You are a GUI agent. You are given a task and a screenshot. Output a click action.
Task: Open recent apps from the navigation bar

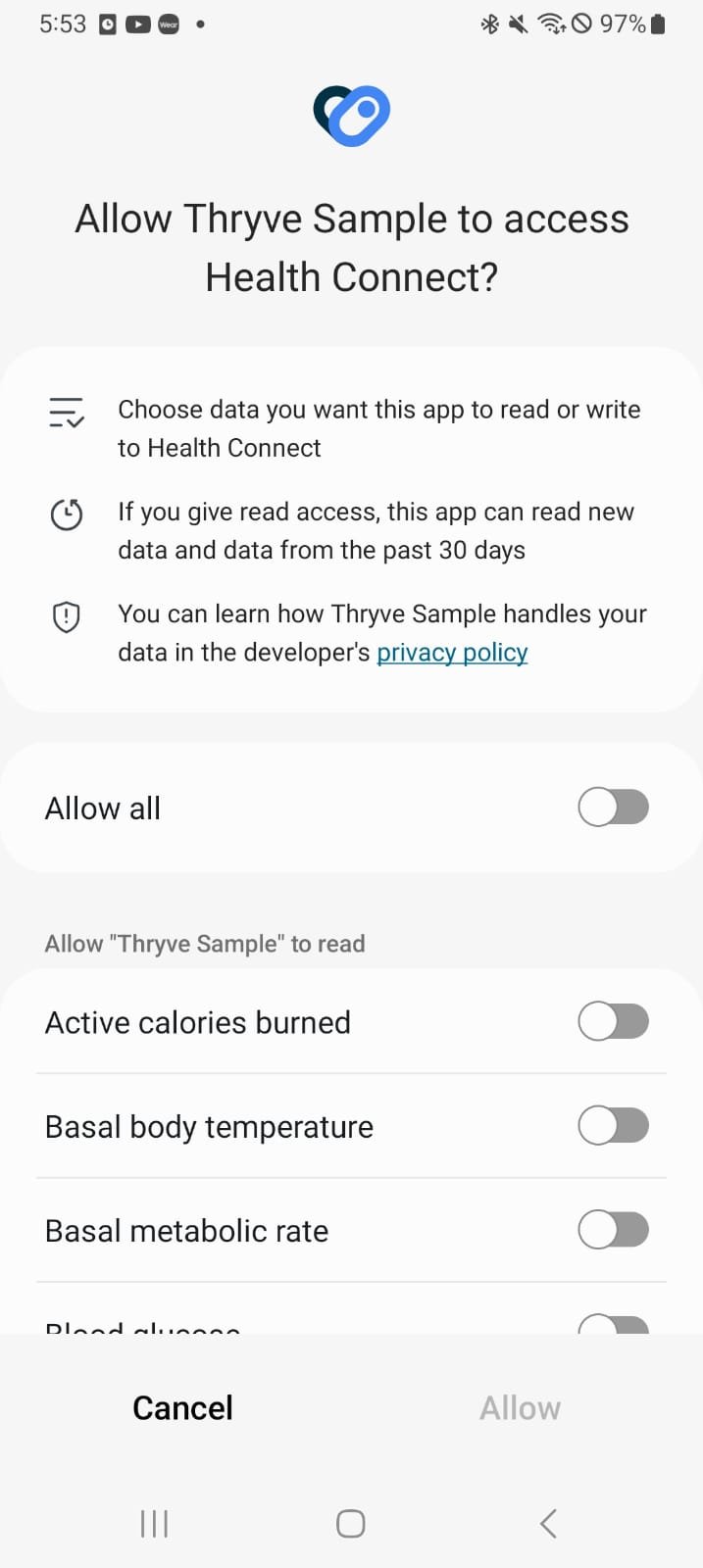coord(154,1523)
